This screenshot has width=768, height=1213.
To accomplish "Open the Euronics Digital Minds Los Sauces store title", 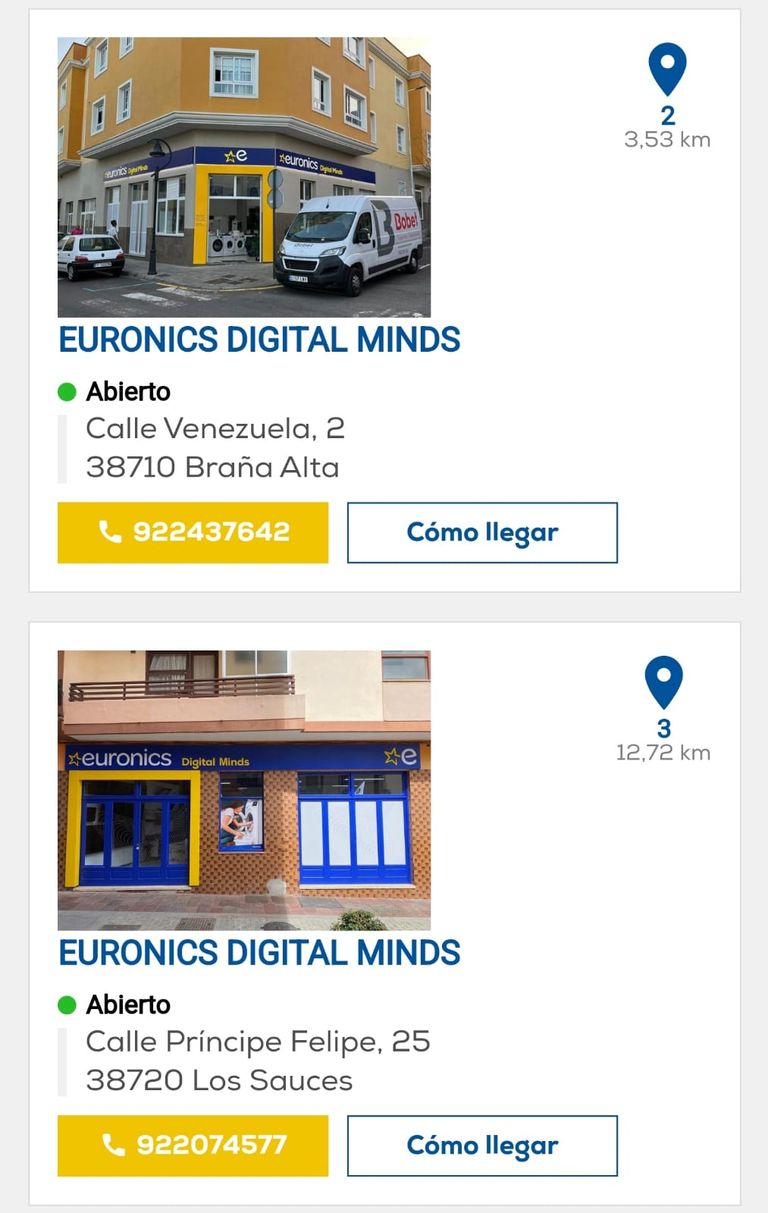I will click(259, 953).
